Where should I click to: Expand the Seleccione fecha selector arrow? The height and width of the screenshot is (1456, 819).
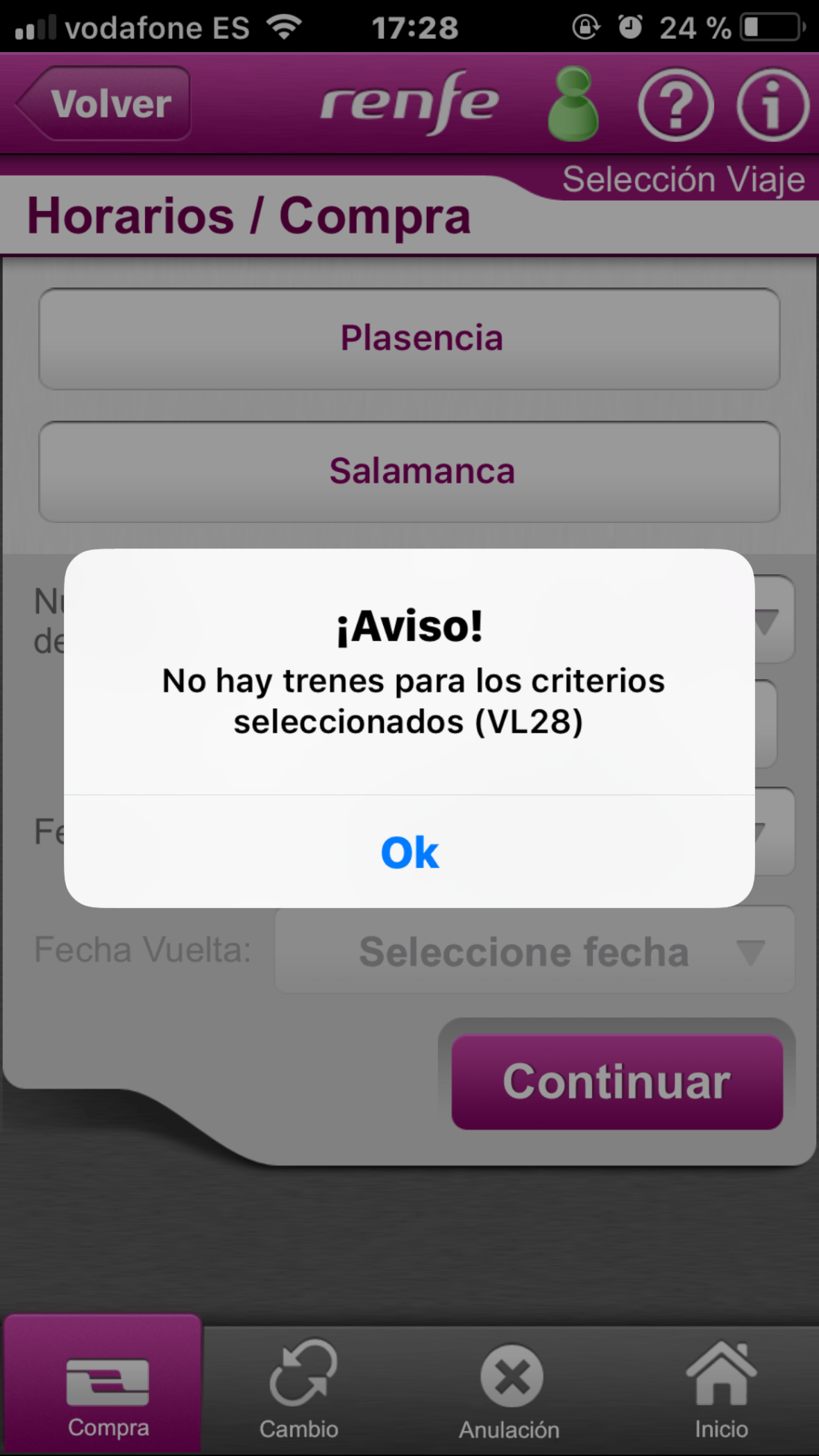(x=751, y=953)
